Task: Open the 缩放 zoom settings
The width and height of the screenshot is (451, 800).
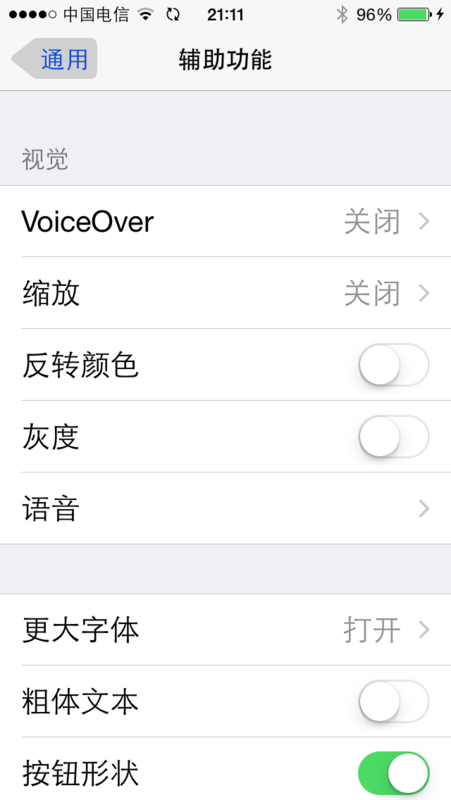Action: click(226, 293)
